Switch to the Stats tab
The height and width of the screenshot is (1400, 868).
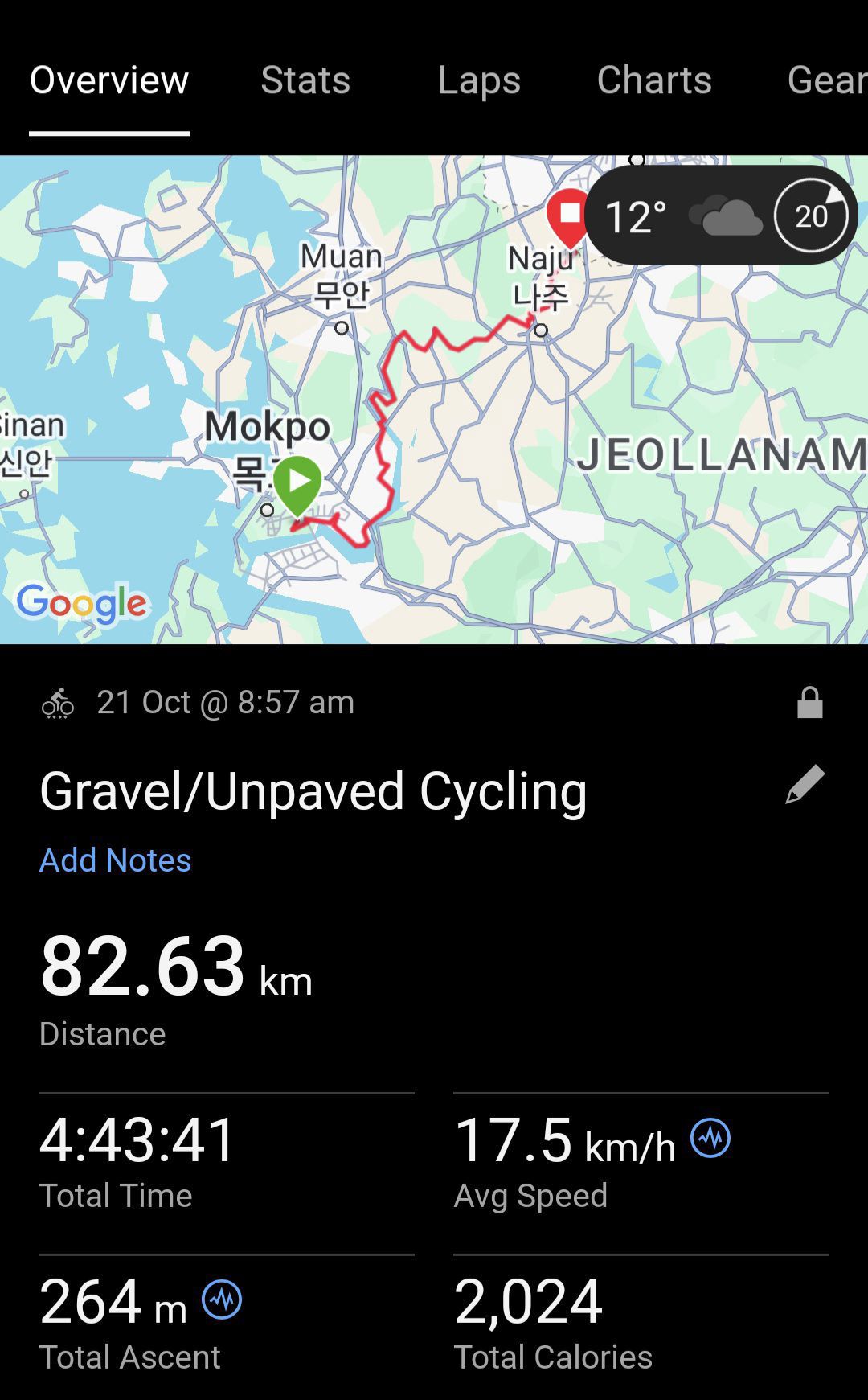305,80
